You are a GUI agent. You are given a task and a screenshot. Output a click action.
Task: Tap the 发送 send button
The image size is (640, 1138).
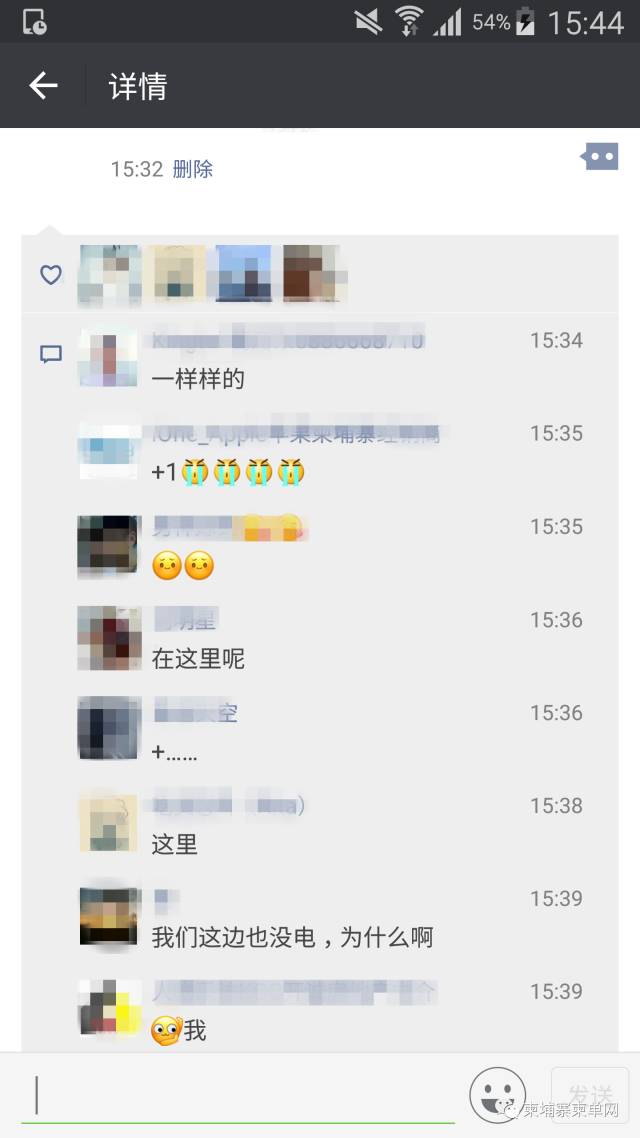tap(590, 1095)
